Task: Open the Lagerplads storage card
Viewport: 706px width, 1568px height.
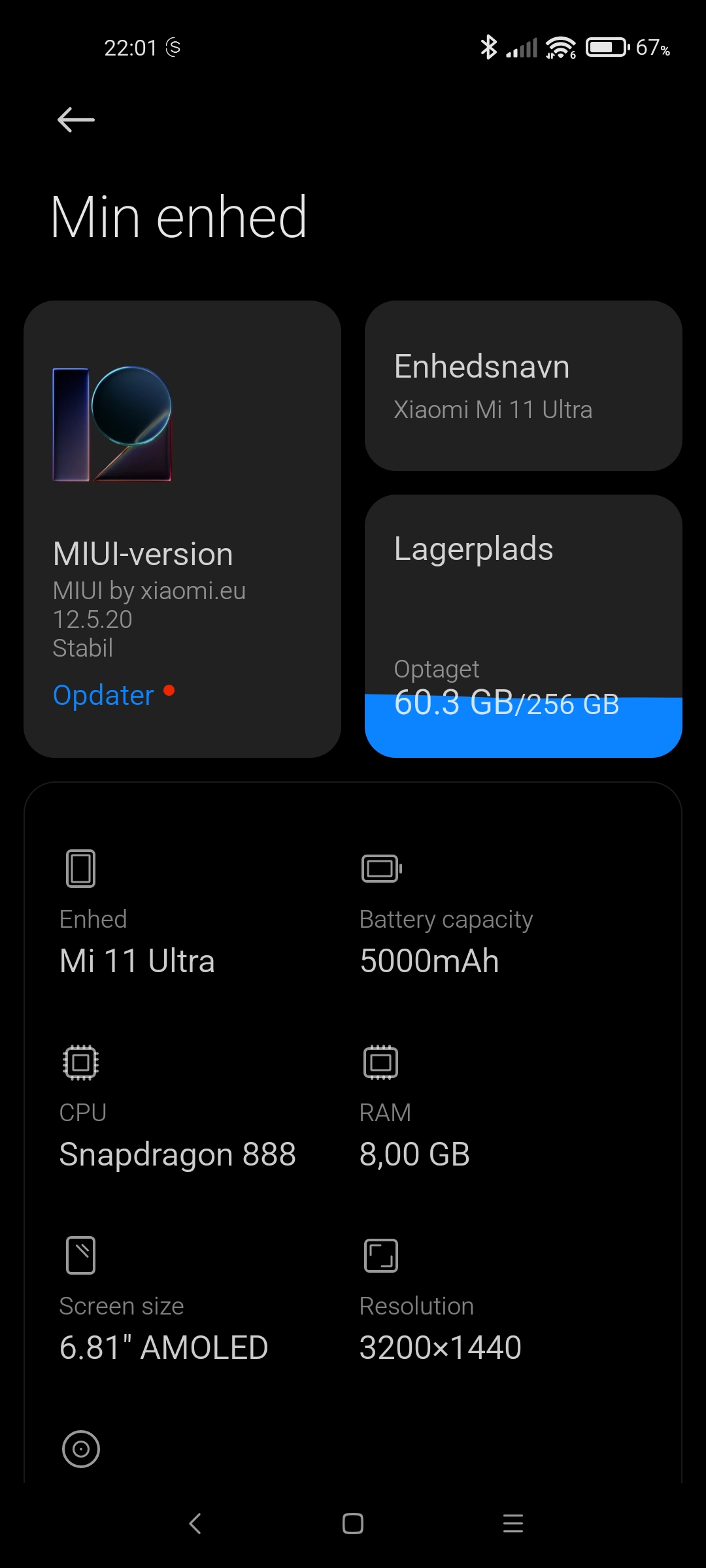Action: pos(524,626)
